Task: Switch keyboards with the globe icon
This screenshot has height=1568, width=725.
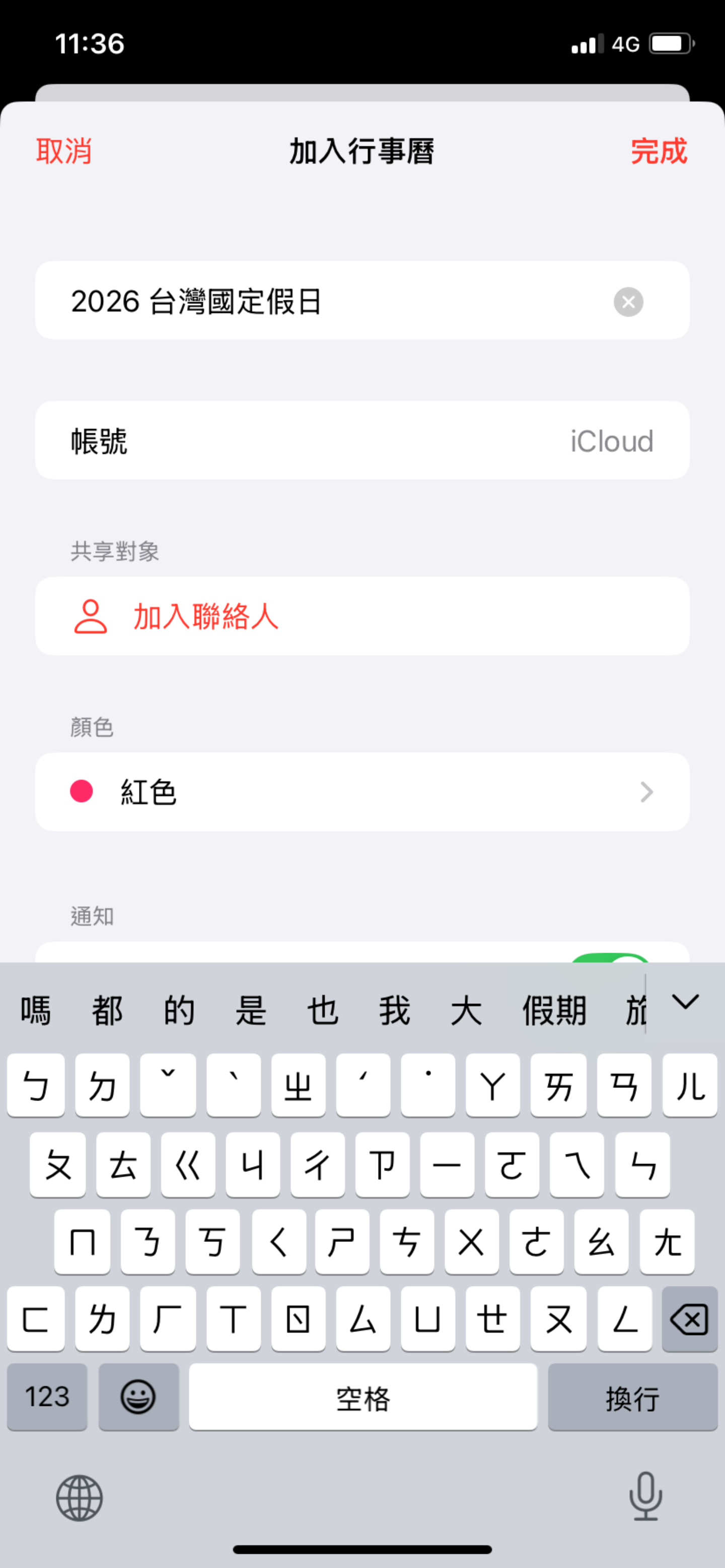Action: point(80,1499)
